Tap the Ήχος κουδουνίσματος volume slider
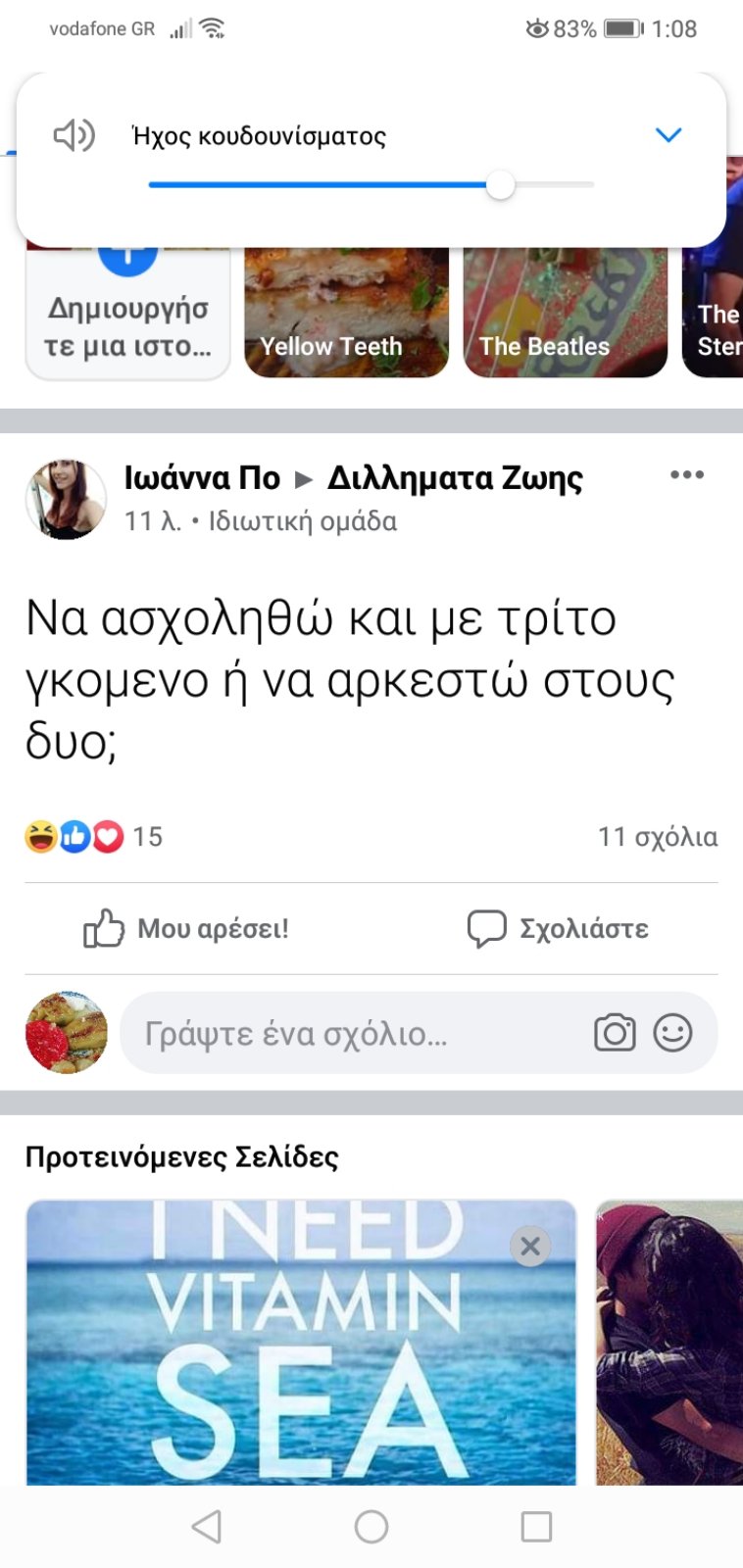 pyautogui.click(x=371, y=184)
